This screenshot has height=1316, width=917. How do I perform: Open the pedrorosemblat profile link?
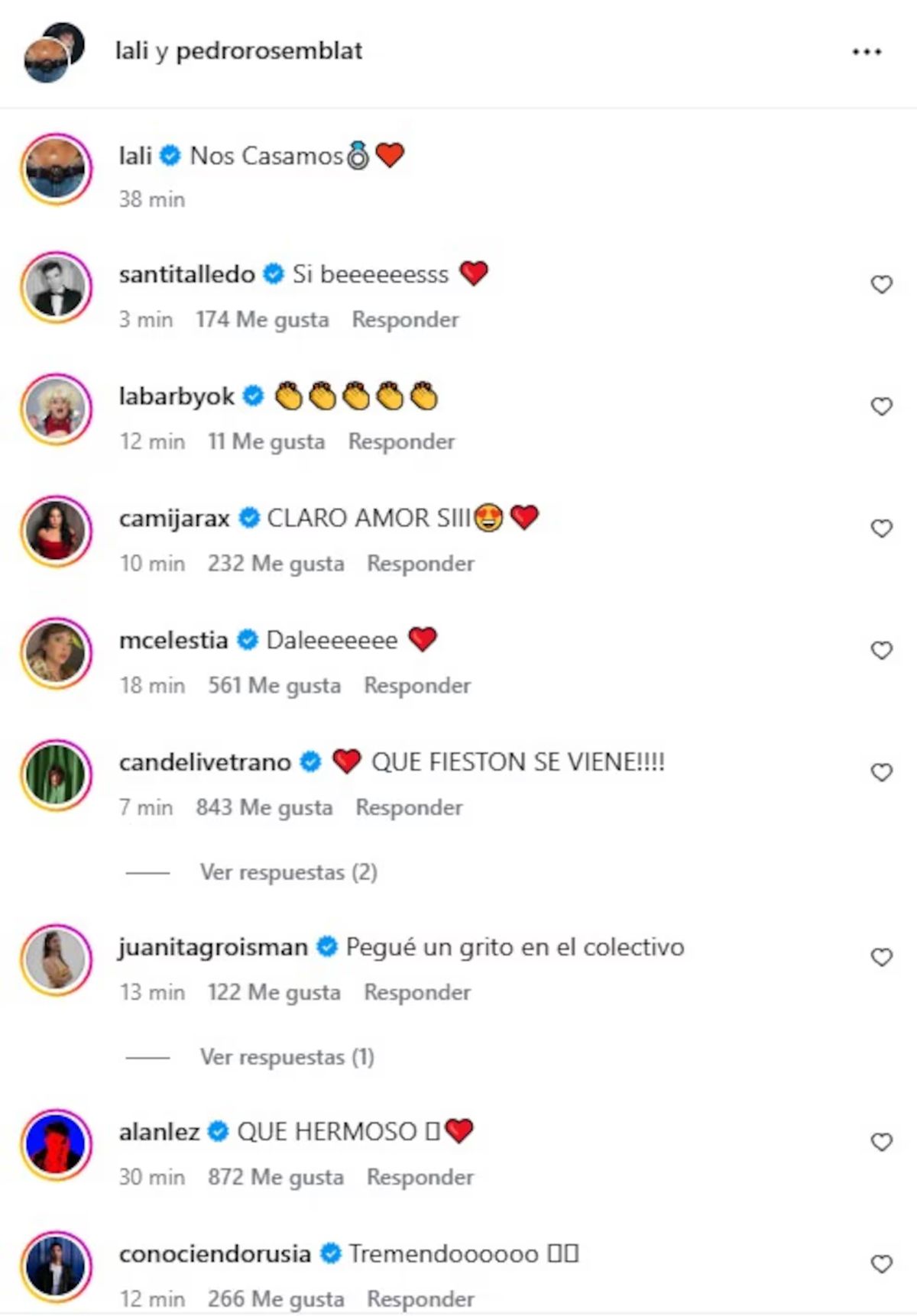pyautogui.click(x=269, y=51)
